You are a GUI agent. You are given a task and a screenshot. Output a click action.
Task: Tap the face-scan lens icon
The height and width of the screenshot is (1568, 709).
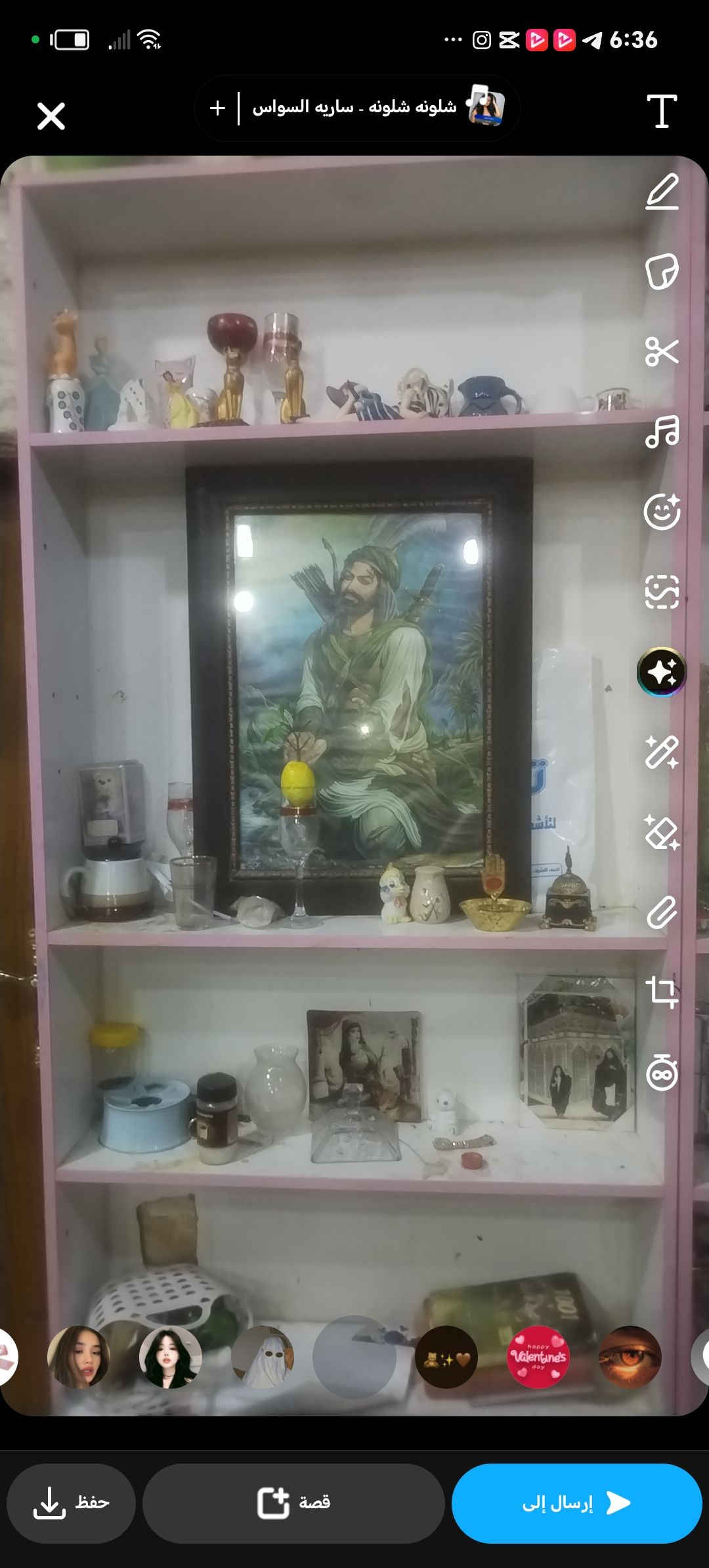(x=662, y=592)
